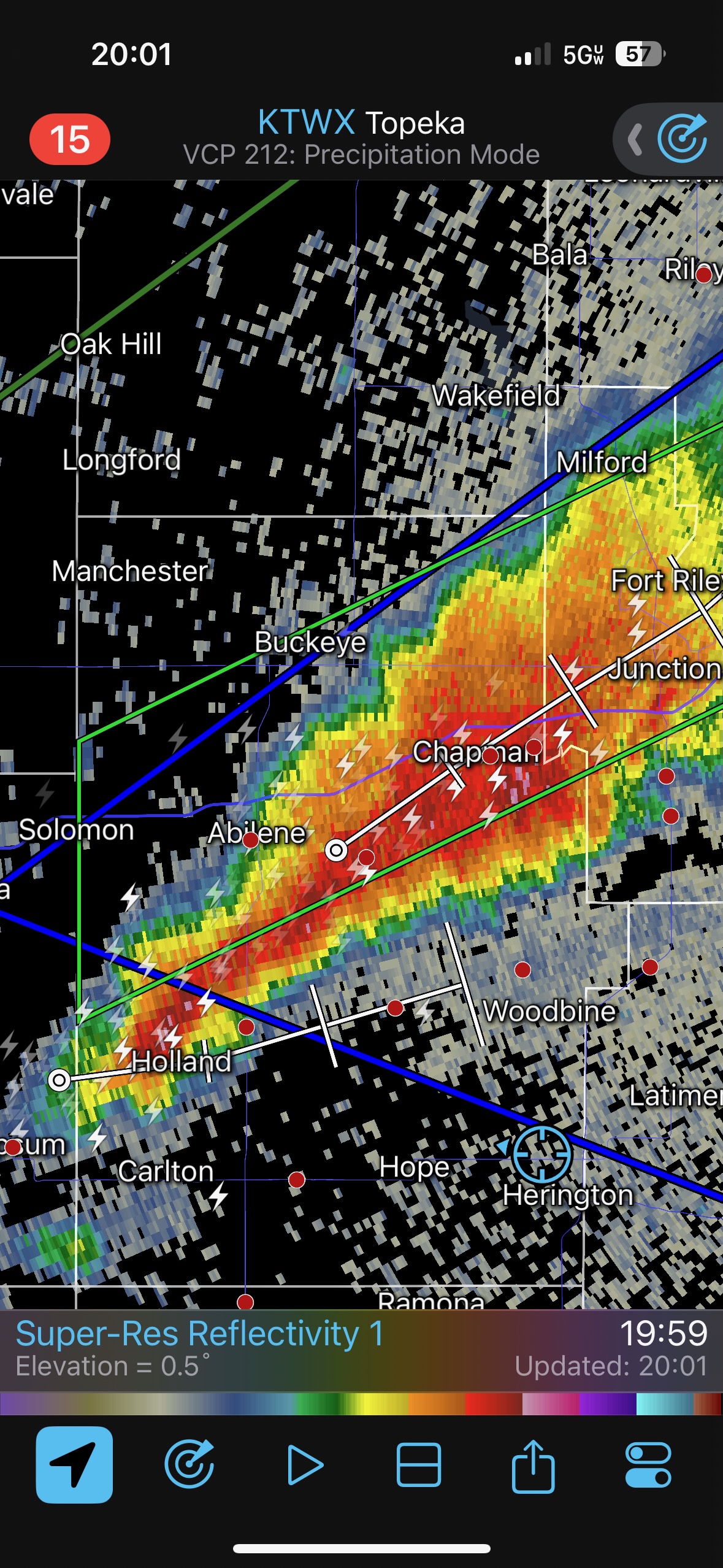This screenshot has height=1568, width=723.
Task: Expand the radar tools side panel
Action: [635, 139]
